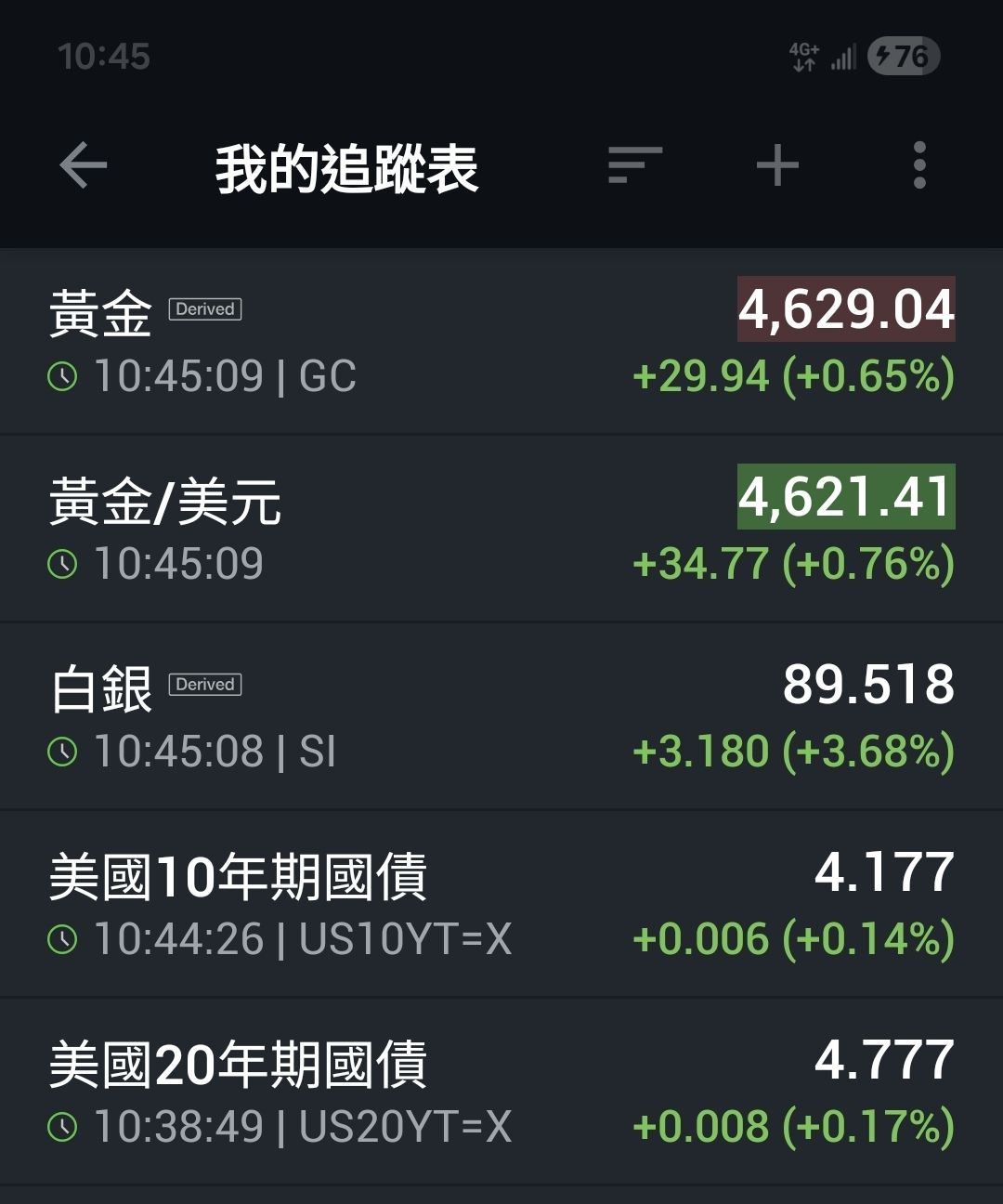Add a new instrument with plus icon
1003x1204 pixels.
point(777,166)
